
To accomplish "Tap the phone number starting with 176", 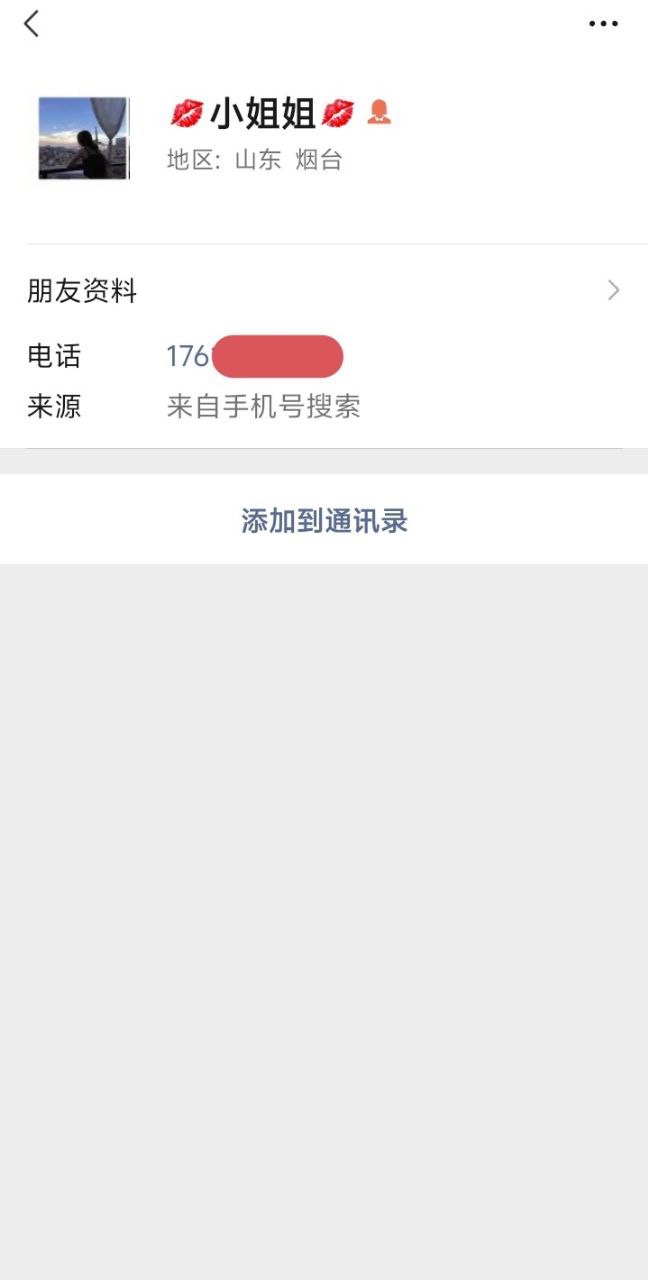I will [x=254, y=356].
